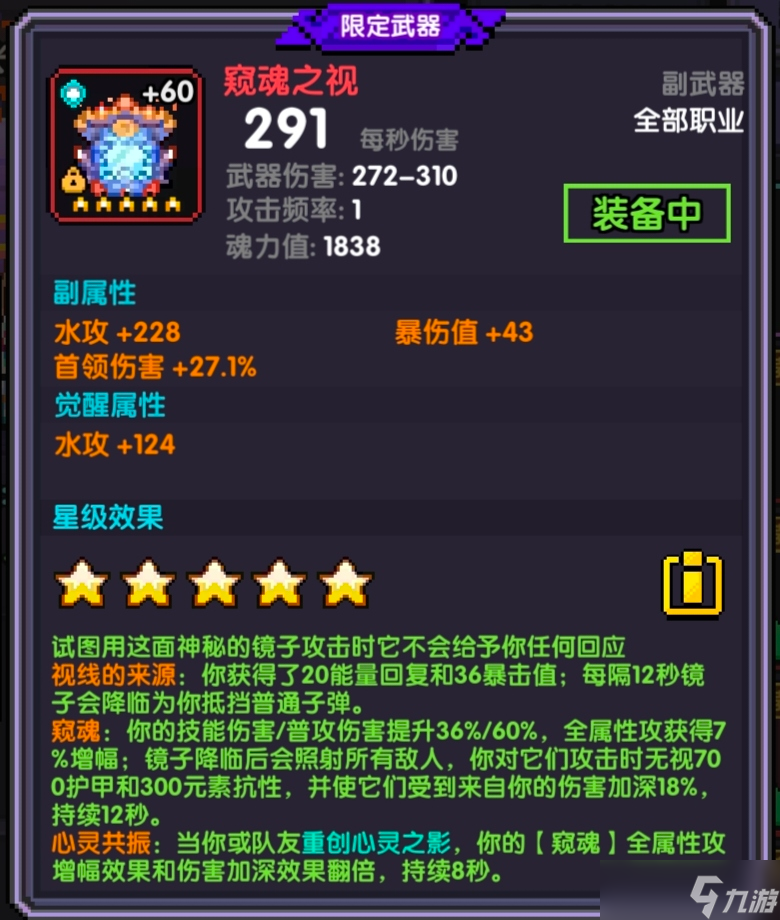The height and width of the screenshot is (920, 780).
Task: Tap the 装备中 equipped button
Action: (646, 213)
